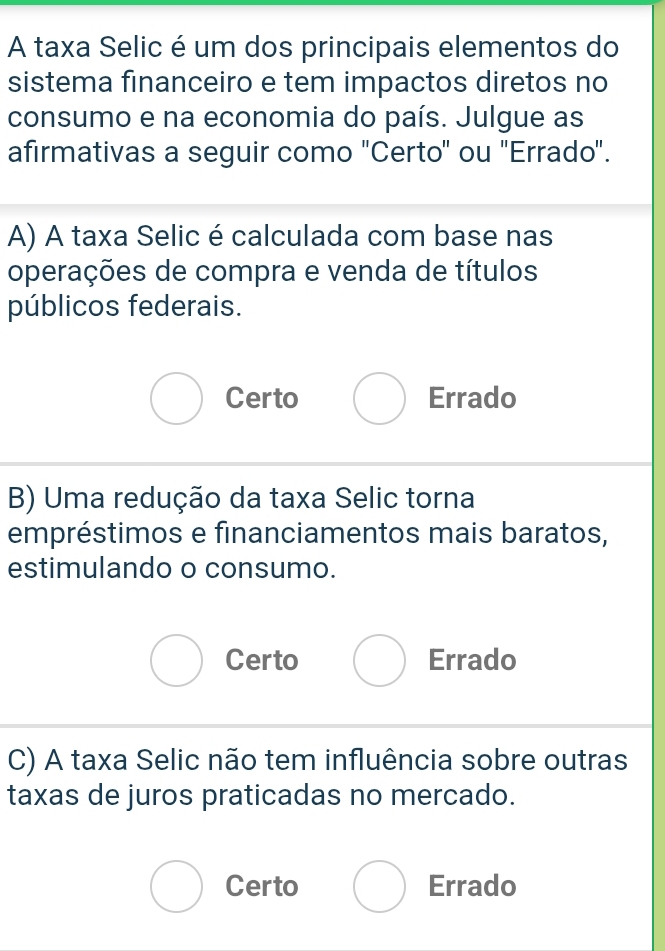Mark statement A as Errado
Viewport: 665px width, 951px height.
tap(379, 399)
